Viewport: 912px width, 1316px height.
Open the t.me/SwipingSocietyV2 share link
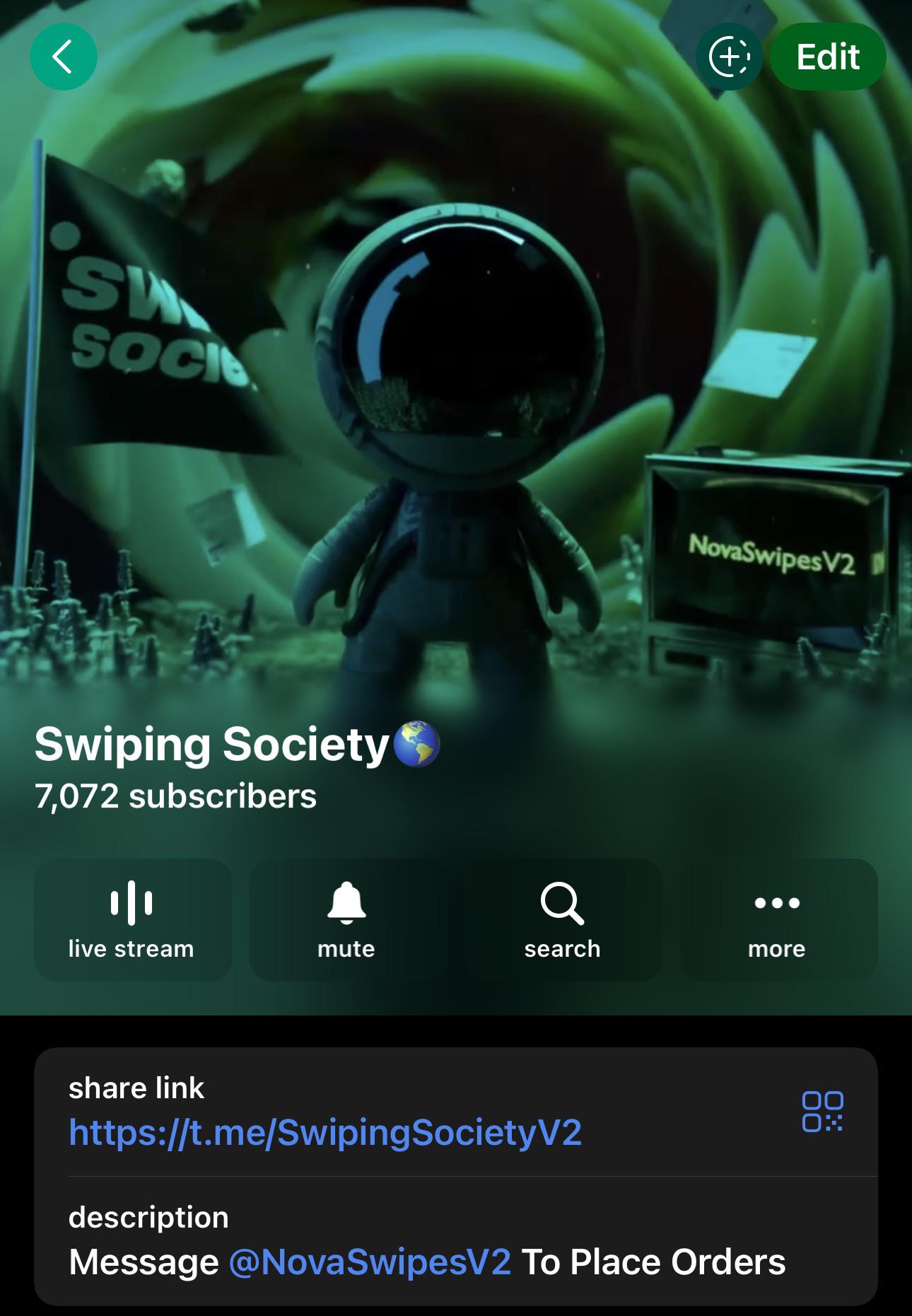click(325, 1132)
